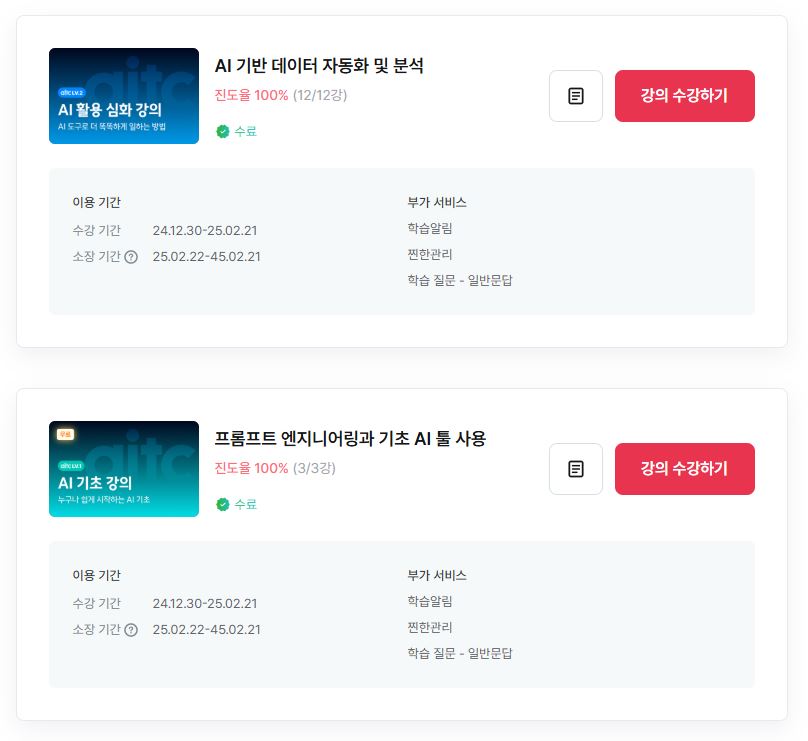Open the AI 활용 심화 강의 thumbnail
The image size is (808, 741).
click(x=124, y=96)
